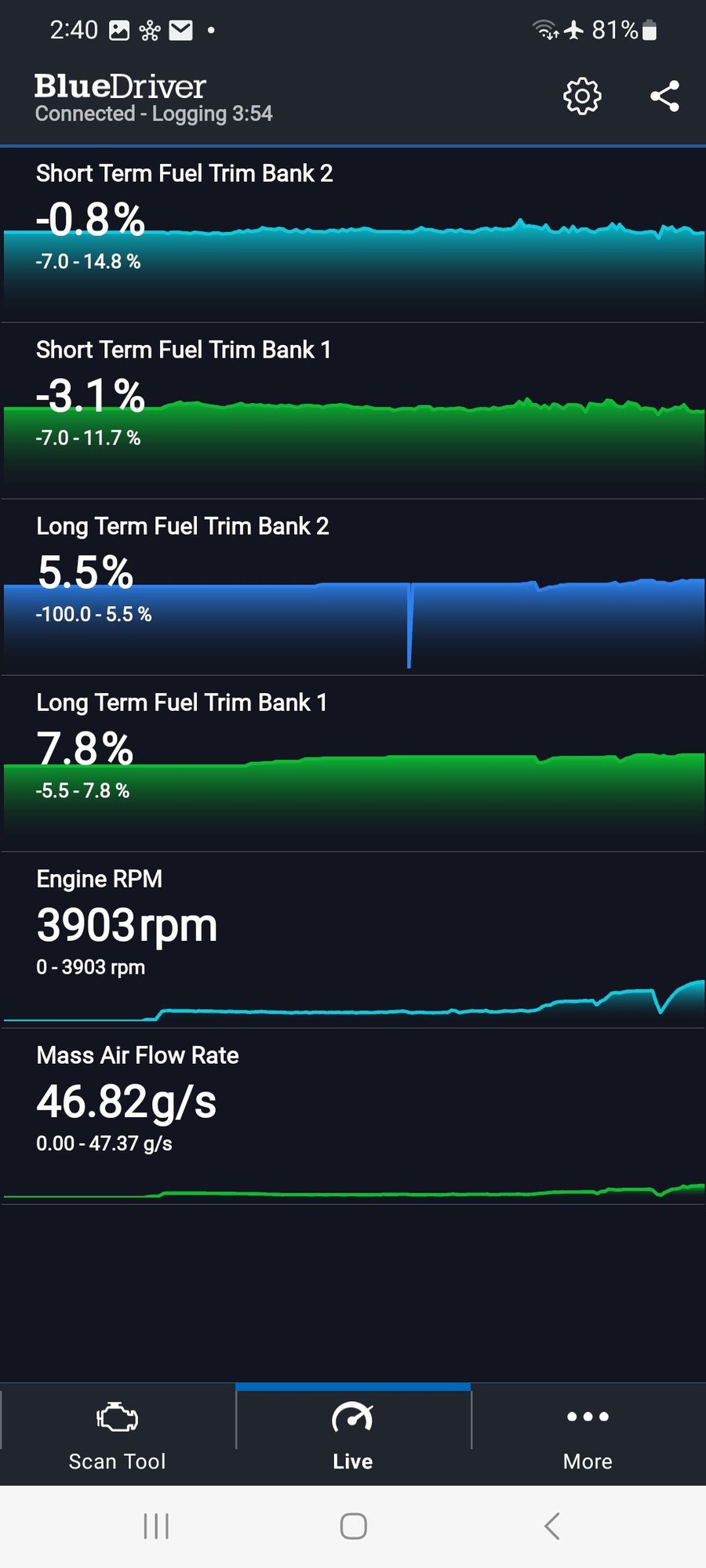706x1568 pixels.
Task: Open the Long Term Fuel Trim Bank 2 graph
Action: point(353,588)
